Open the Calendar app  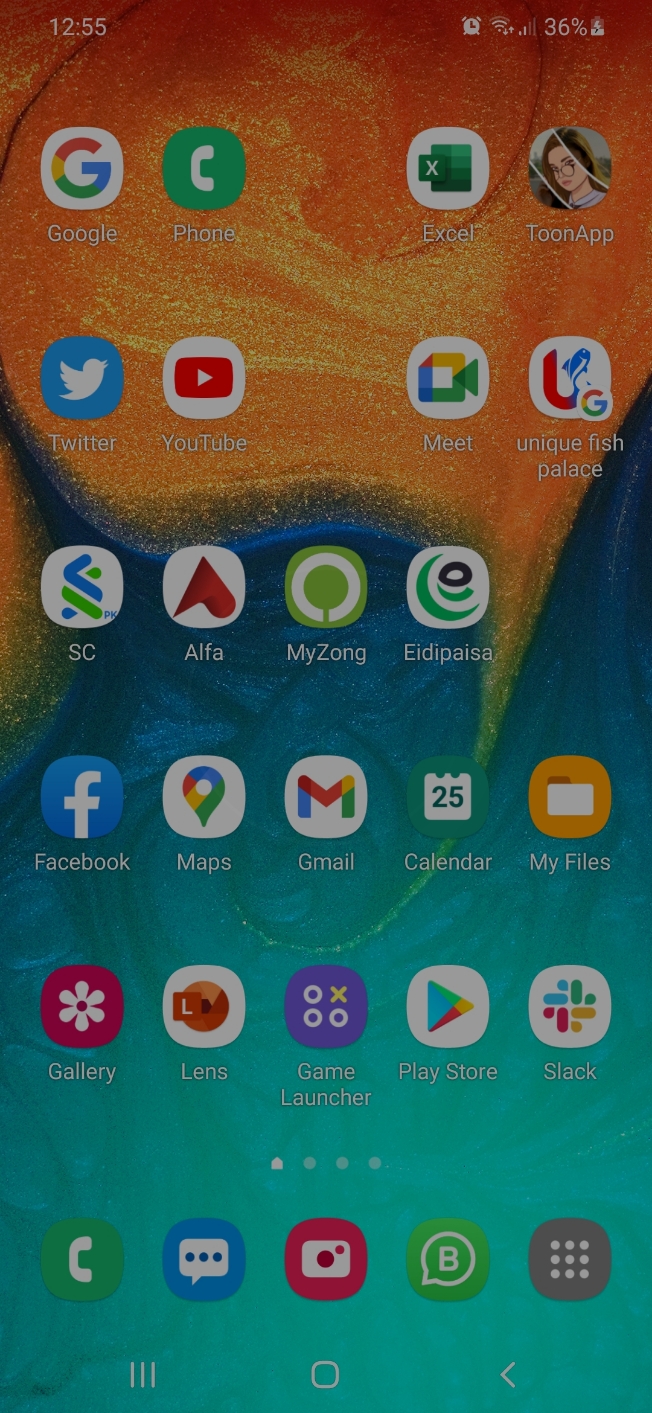[448, 797]
